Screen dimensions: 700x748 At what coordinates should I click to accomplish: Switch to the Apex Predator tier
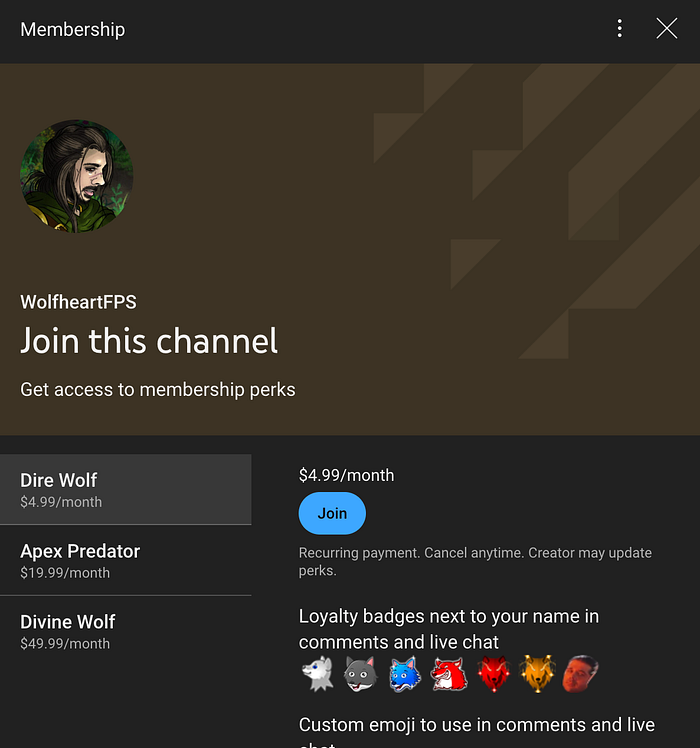(125, 560)
